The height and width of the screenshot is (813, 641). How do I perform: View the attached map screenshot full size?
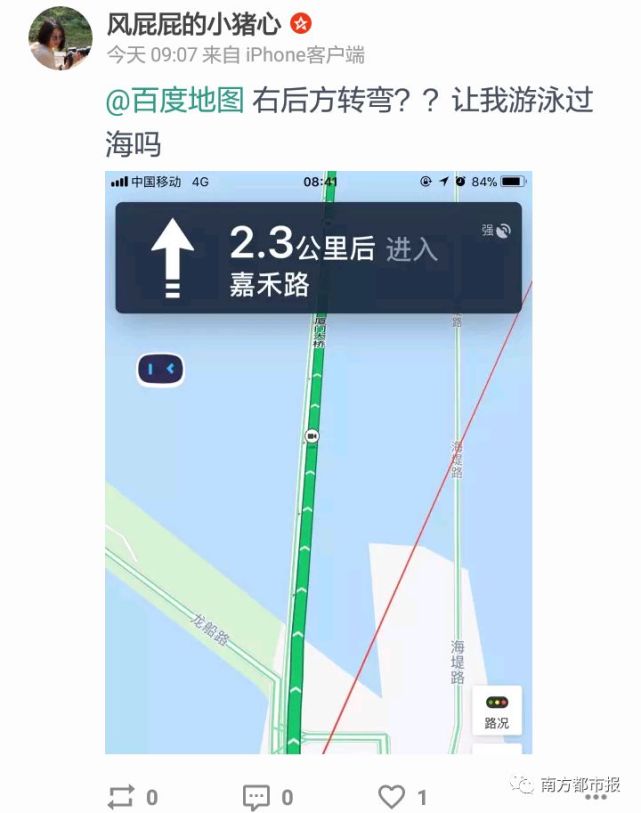click(x=318, y=462)
